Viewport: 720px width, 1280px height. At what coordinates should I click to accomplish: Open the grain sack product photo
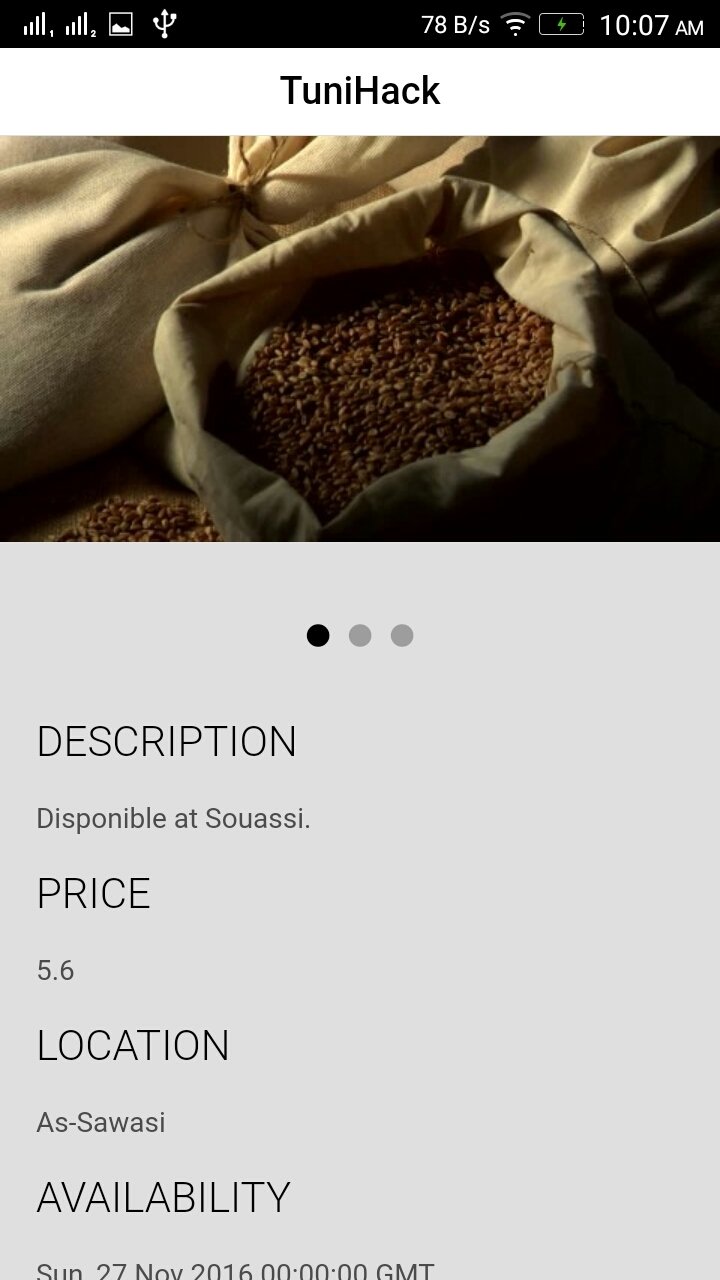[x=360, y=338]
